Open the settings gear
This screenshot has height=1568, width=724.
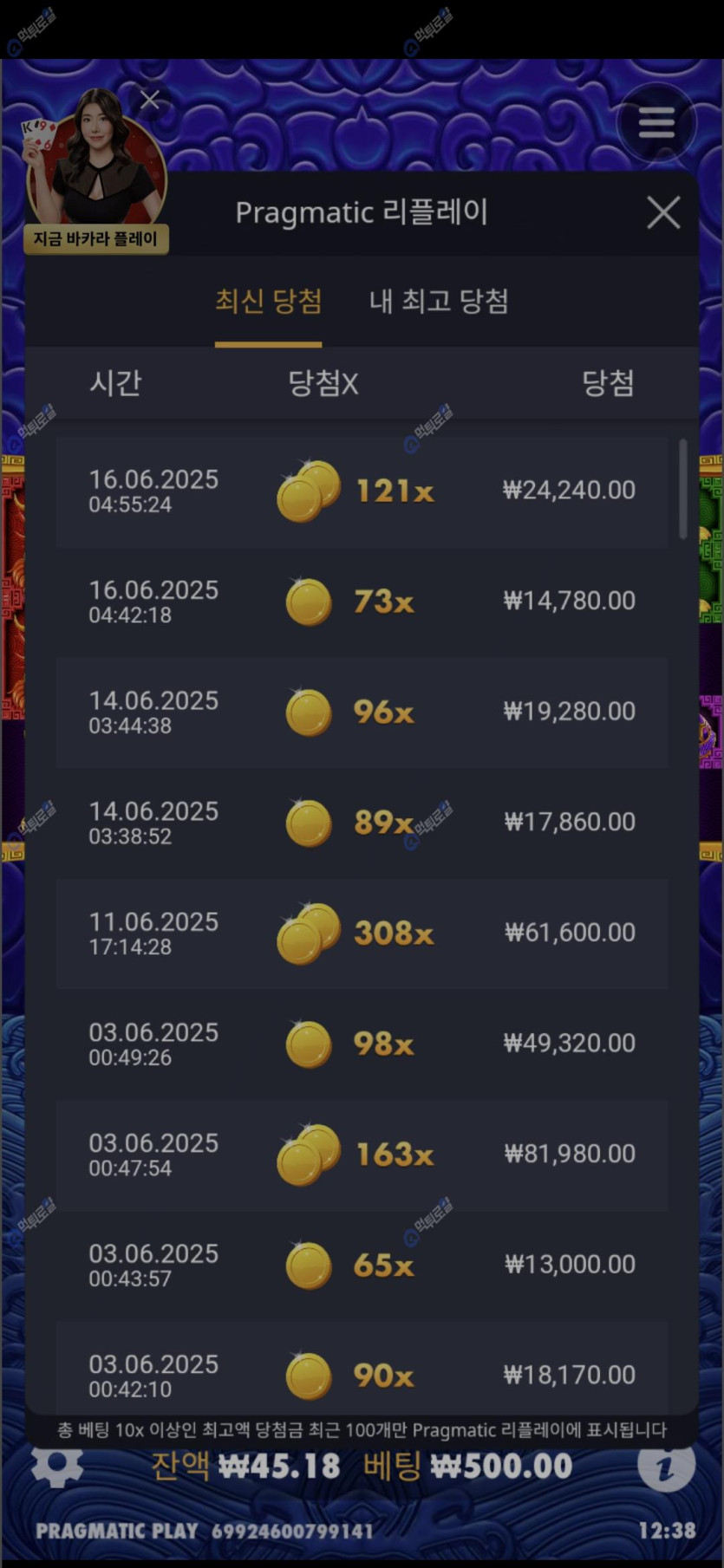click(57, 1465)
